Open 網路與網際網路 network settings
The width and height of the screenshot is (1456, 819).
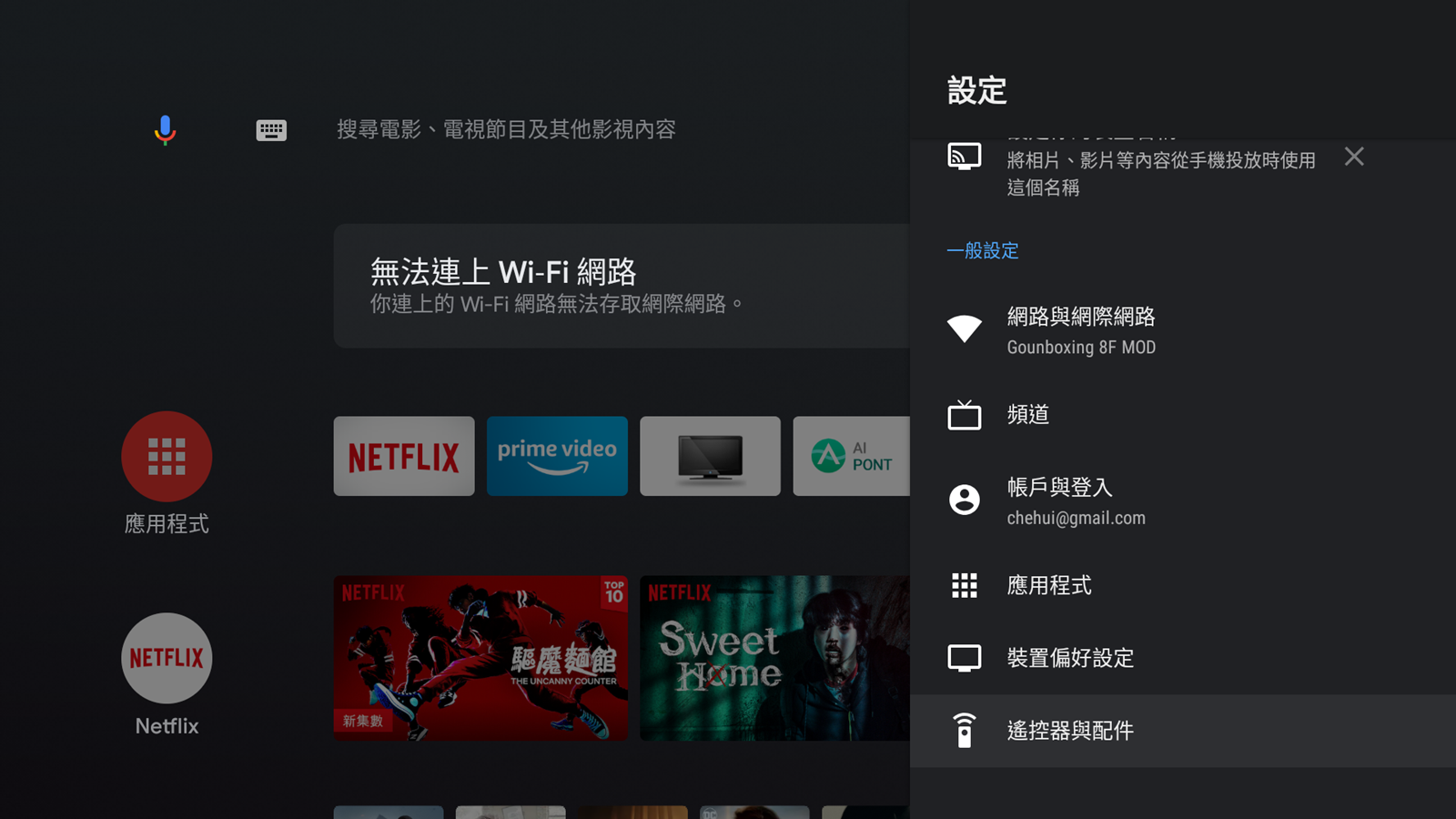[x=1081, y=330]
